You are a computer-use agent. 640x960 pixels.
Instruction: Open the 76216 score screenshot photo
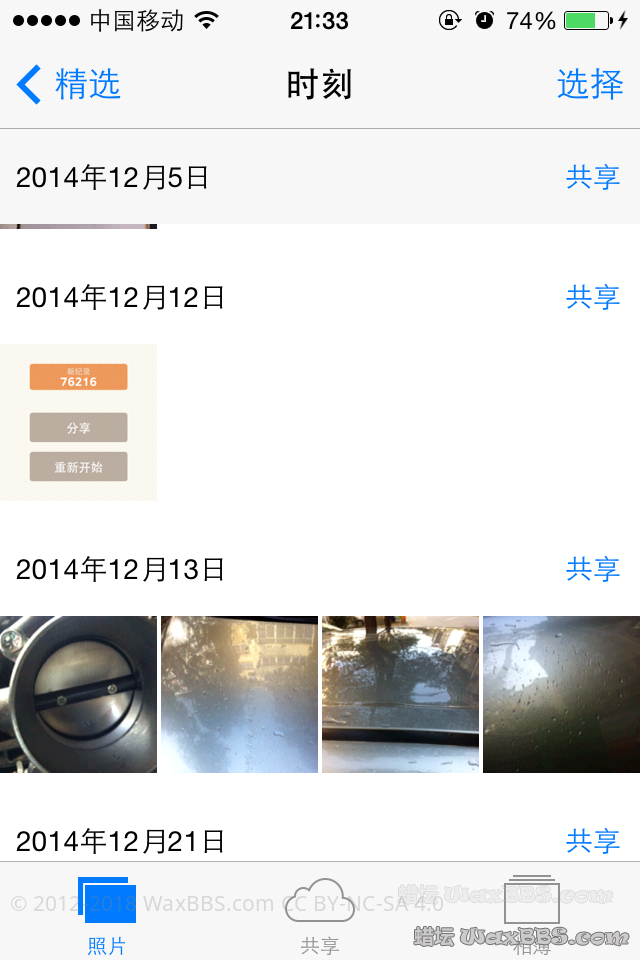coord(78,422)
